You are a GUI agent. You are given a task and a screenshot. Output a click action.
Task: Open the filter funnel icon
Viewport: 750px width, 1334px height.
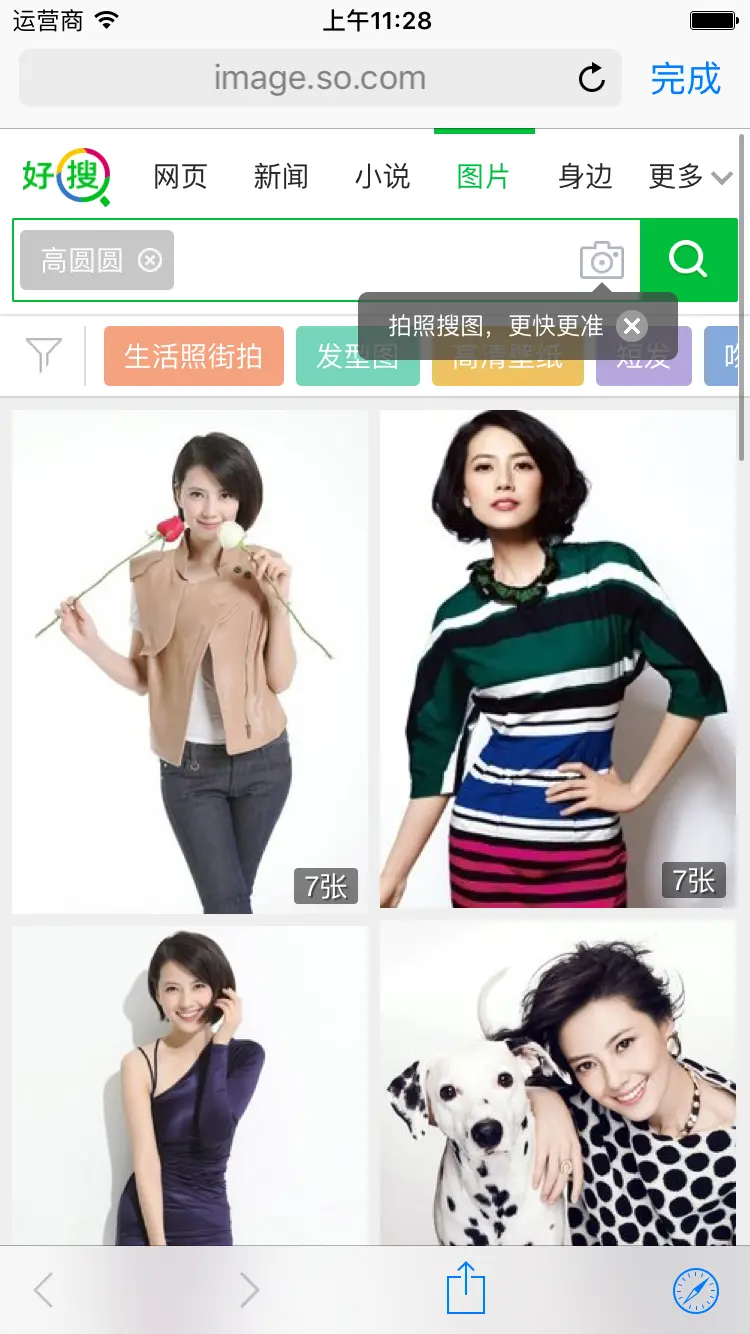tap(43, 355)
